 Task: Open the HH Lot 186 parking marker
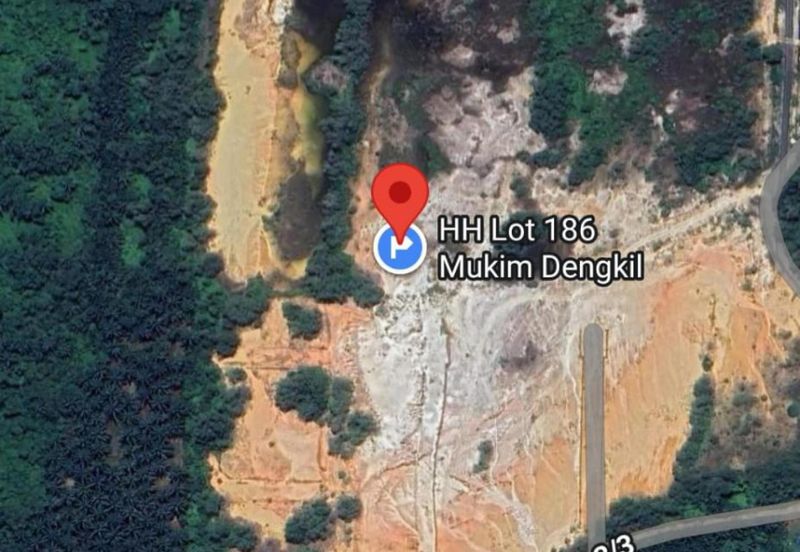(x=399, y=249)
